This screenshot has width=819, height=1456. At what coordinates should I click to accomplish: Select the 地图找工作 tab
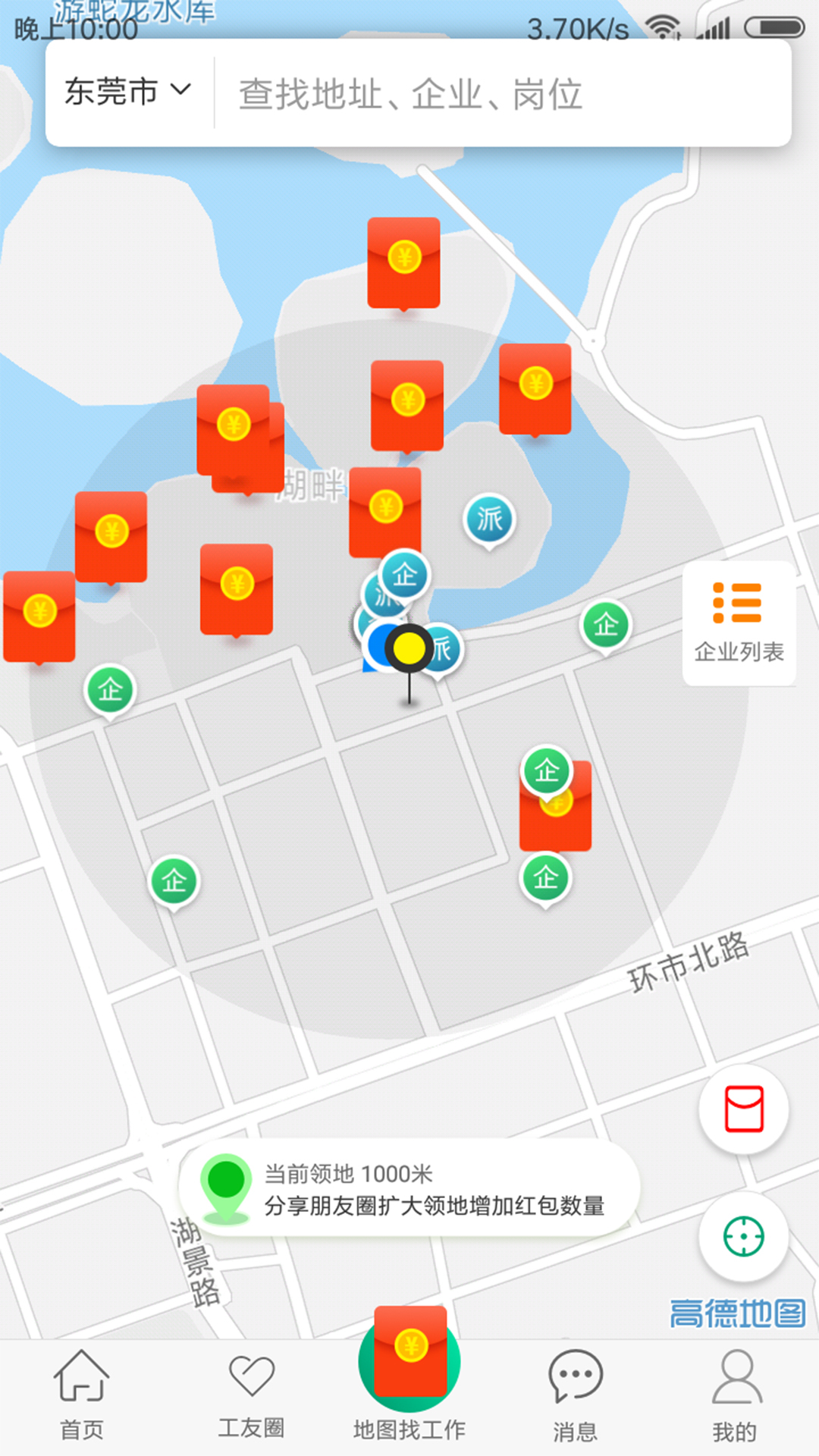coord(409,1380)
